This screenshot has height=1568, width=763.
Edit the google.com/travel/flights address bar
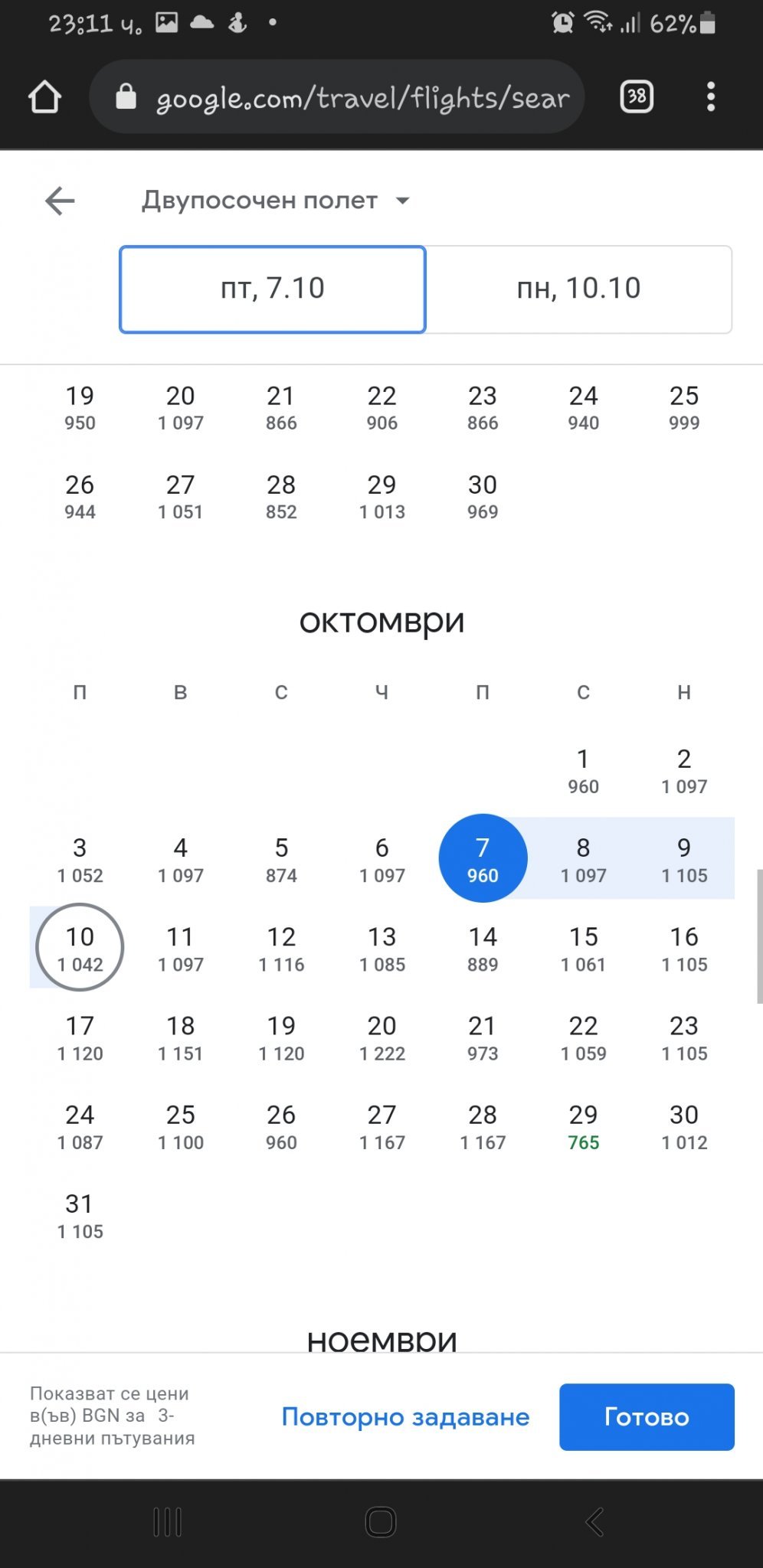pos(337,97)
